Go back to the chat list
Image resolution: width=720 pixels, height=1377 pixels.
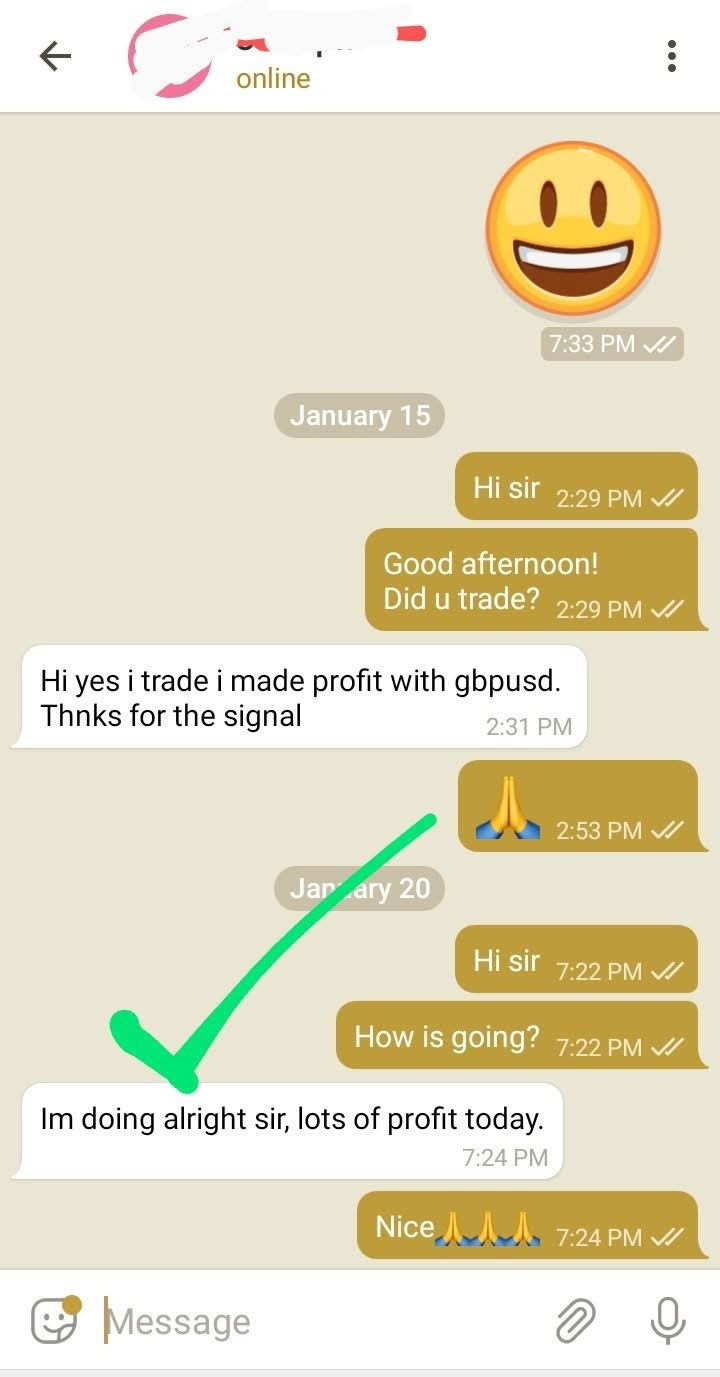[55, 57]
